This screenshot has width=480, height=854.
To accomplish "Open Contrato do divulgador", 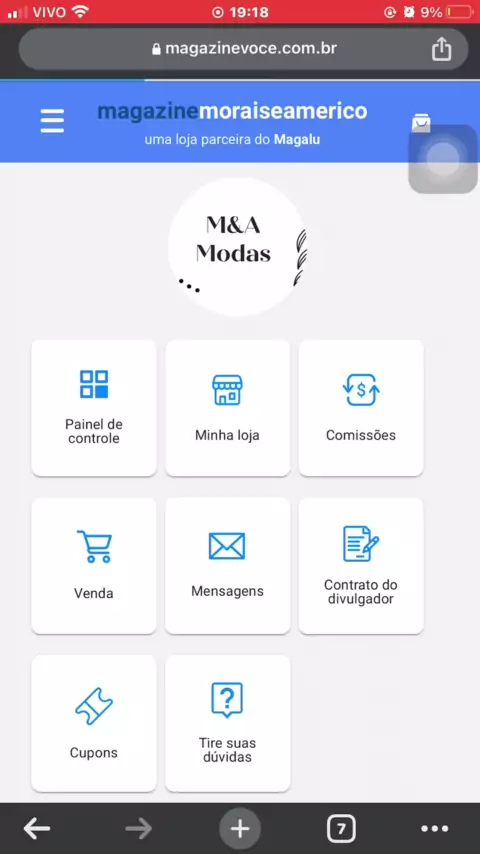I will (361, 566).
